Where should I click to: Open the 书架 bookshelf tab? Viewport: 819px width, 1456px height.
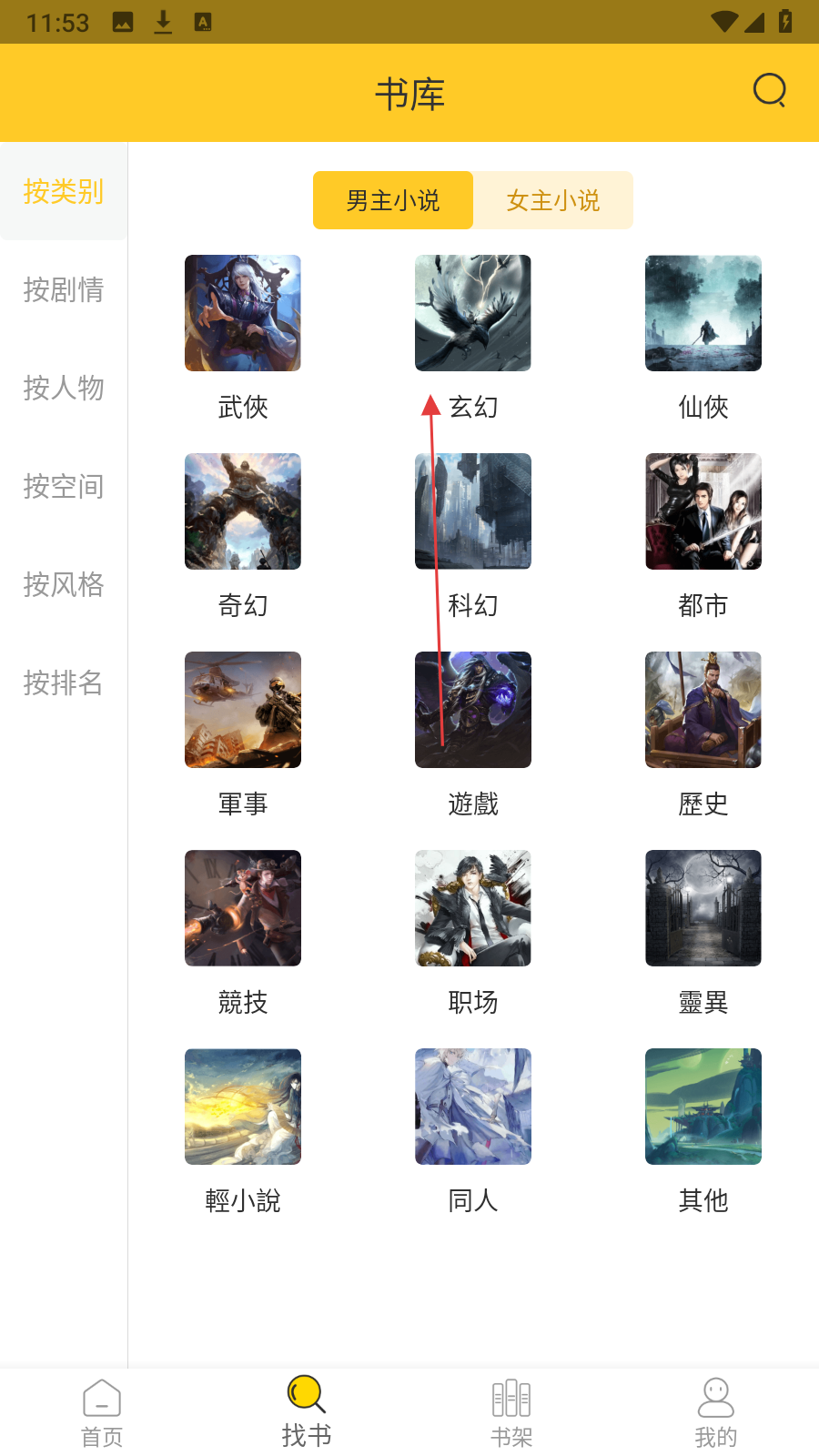point(511,1413)
